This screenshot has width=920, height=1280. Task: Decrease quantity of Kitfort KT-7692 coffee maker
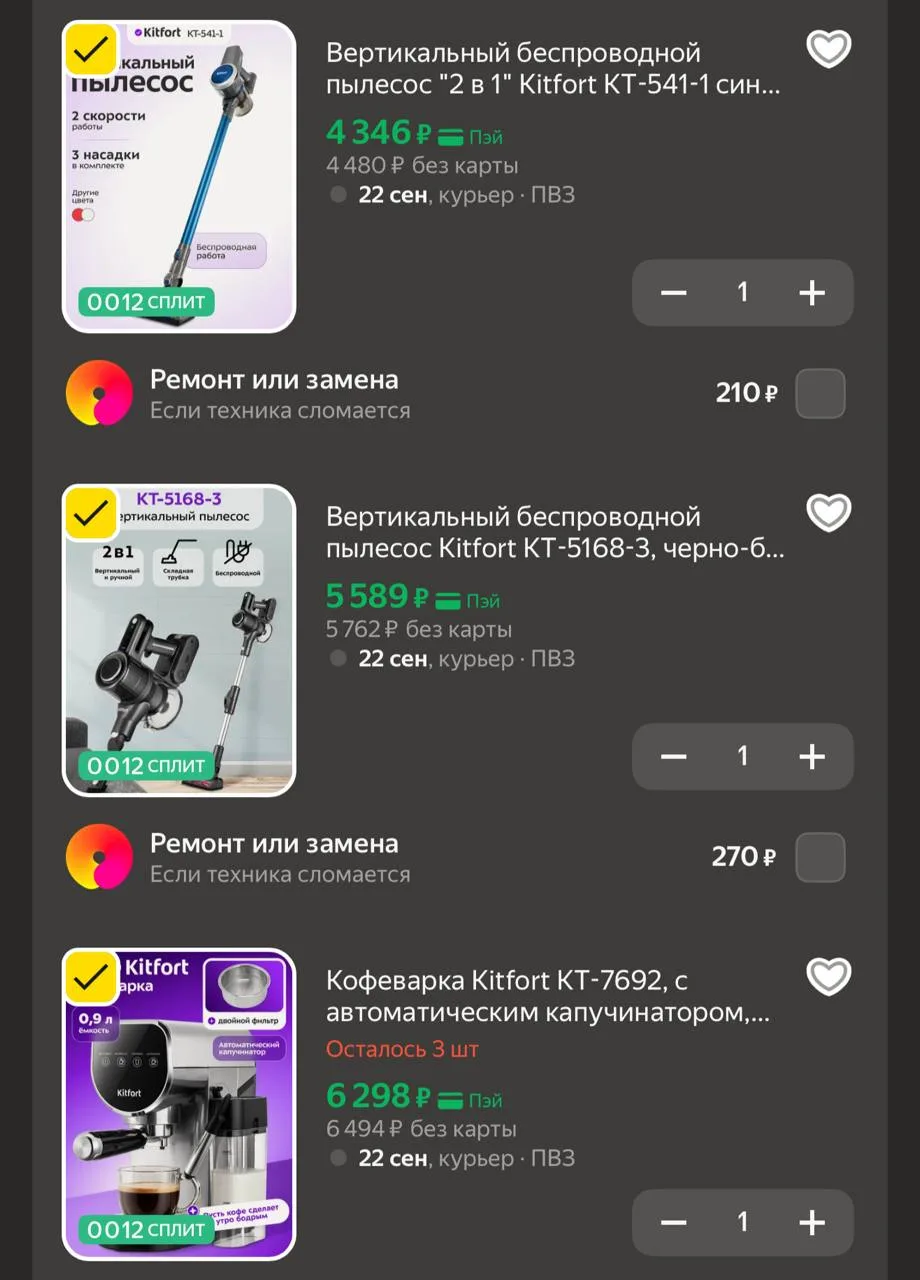point(674,1222)
